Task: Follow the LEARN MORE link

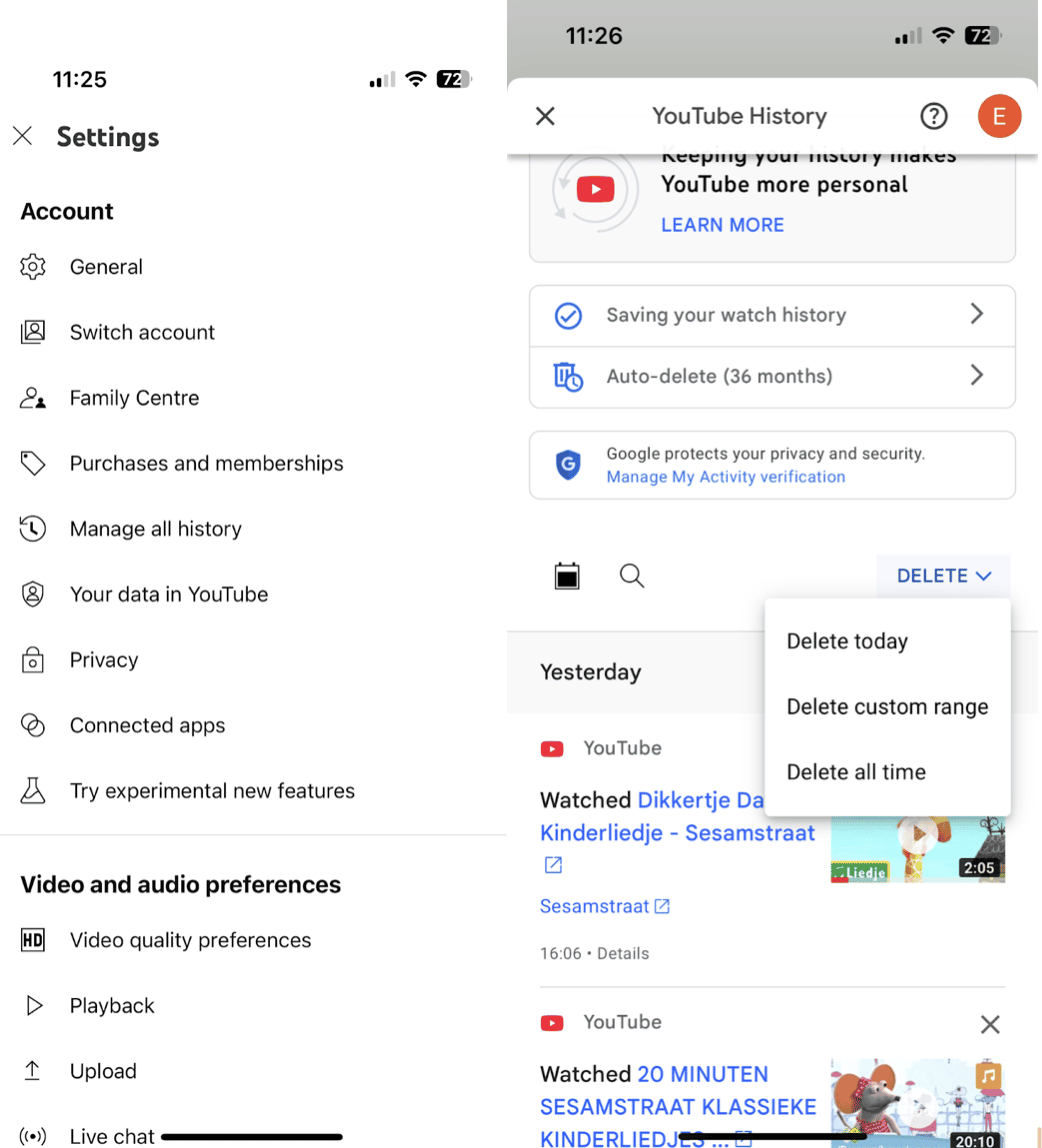Action: [x=722, y=225]
